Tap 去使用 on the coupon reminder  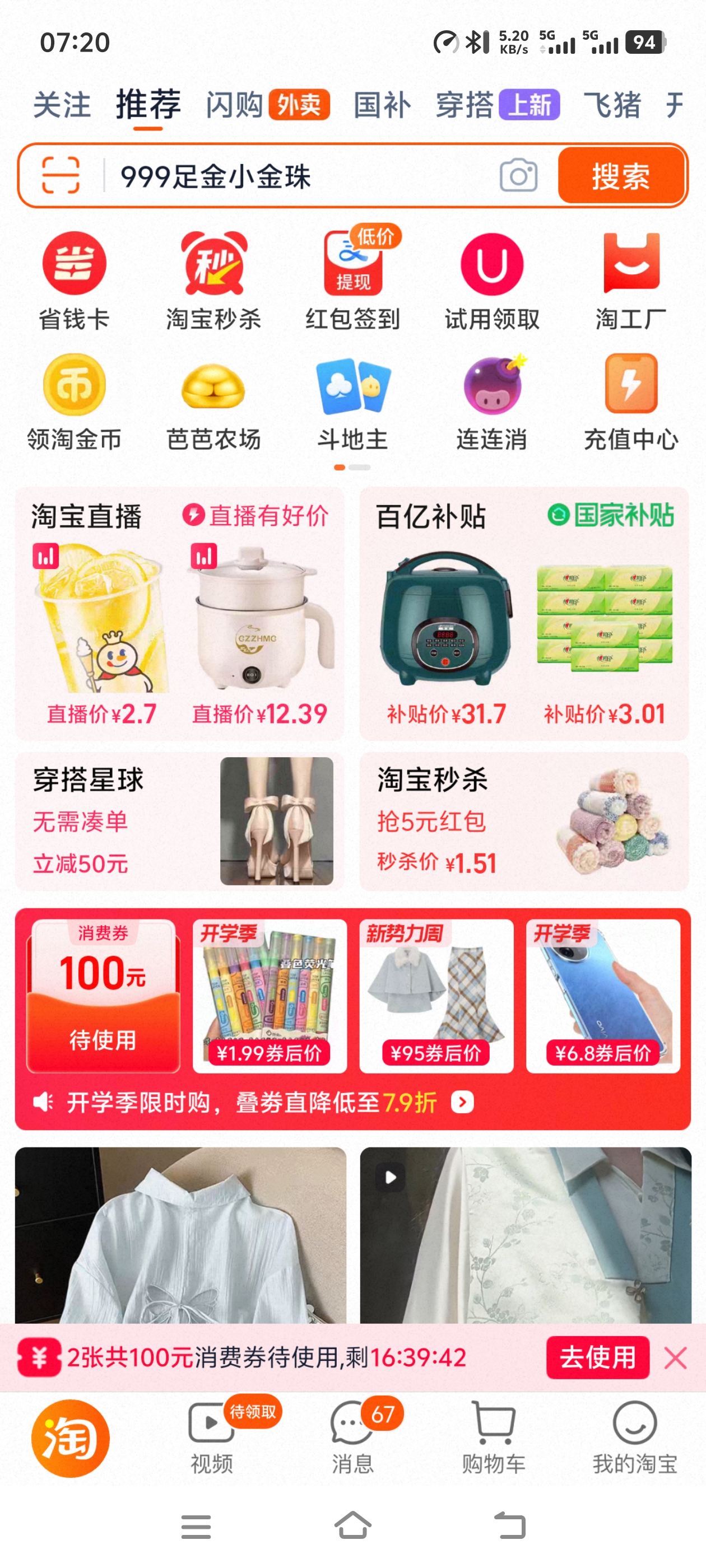[597, 1357]
